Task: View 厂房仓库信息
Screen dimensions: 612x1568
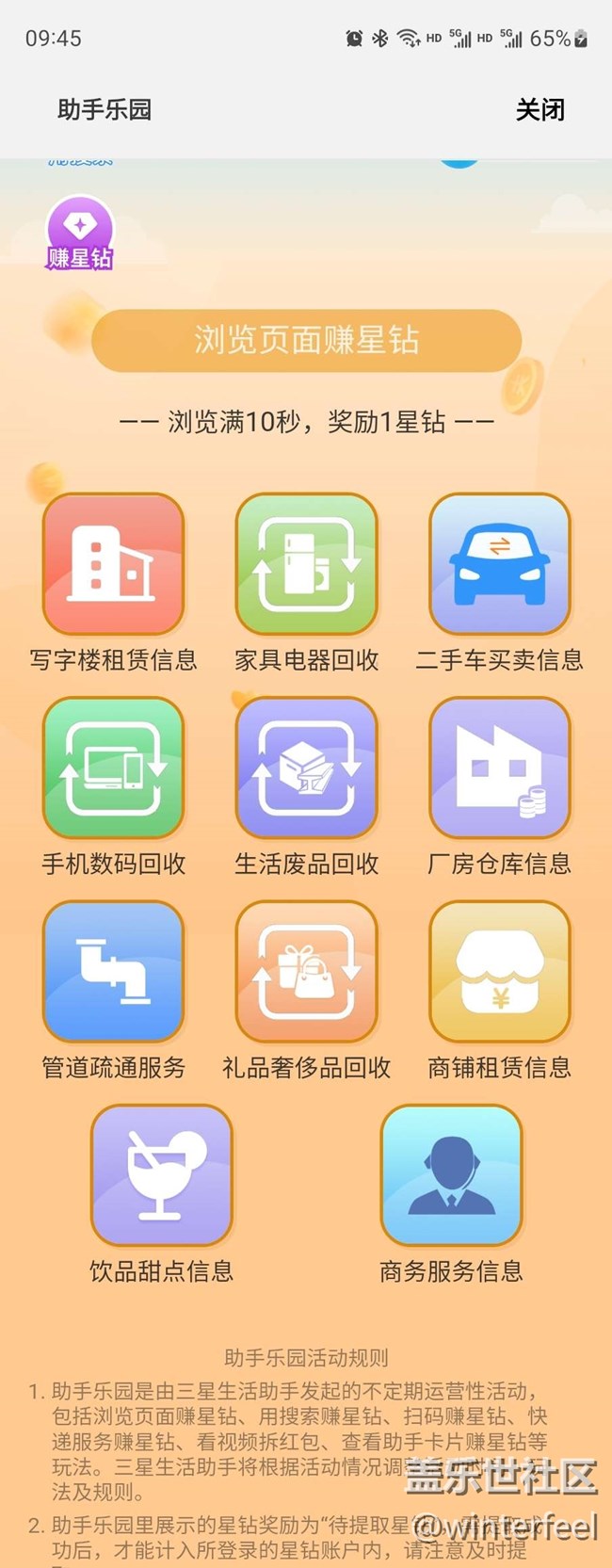Action: (x=499, y=768)
